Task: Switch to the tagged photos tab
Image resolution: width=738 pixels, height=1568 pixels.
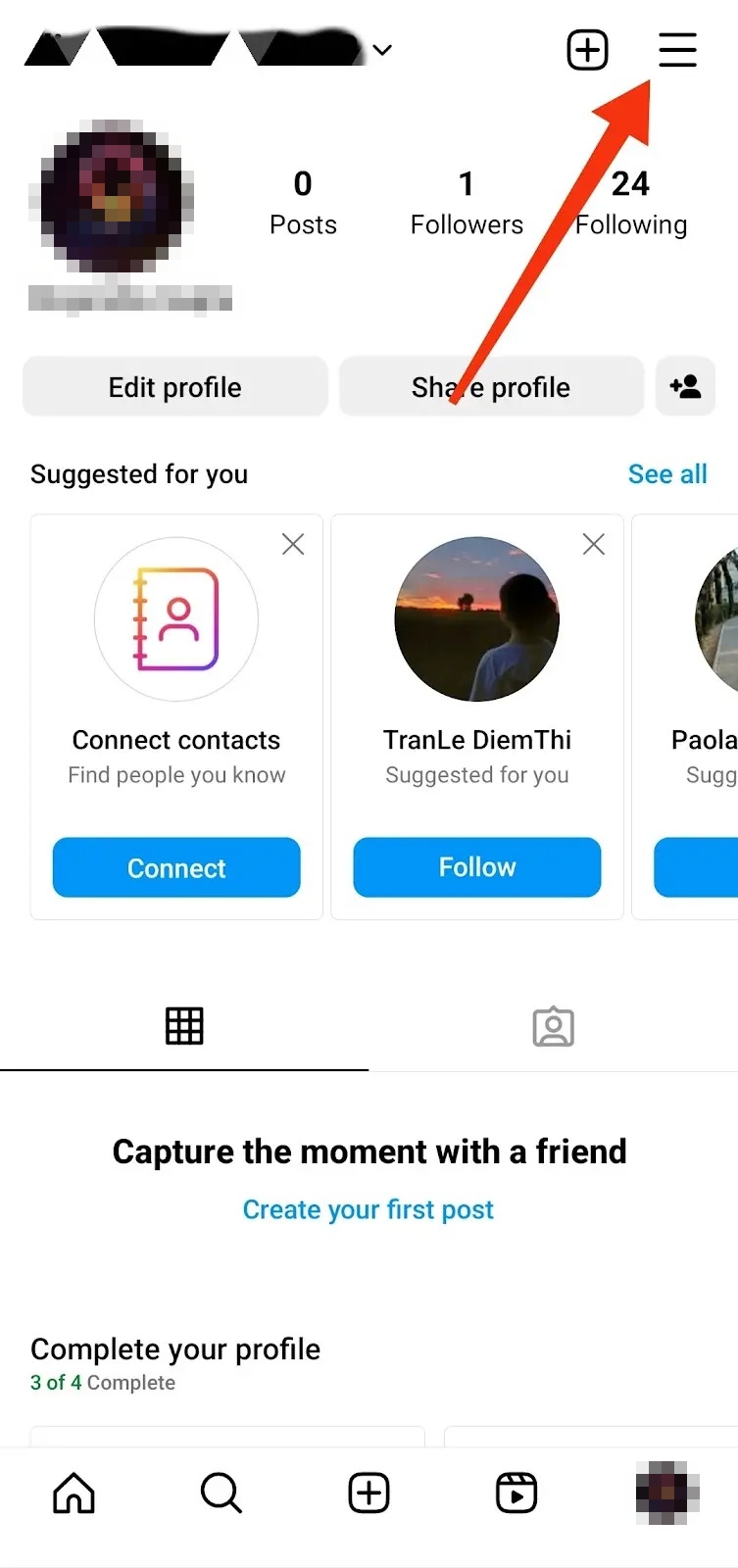Action: (553, 1026)
